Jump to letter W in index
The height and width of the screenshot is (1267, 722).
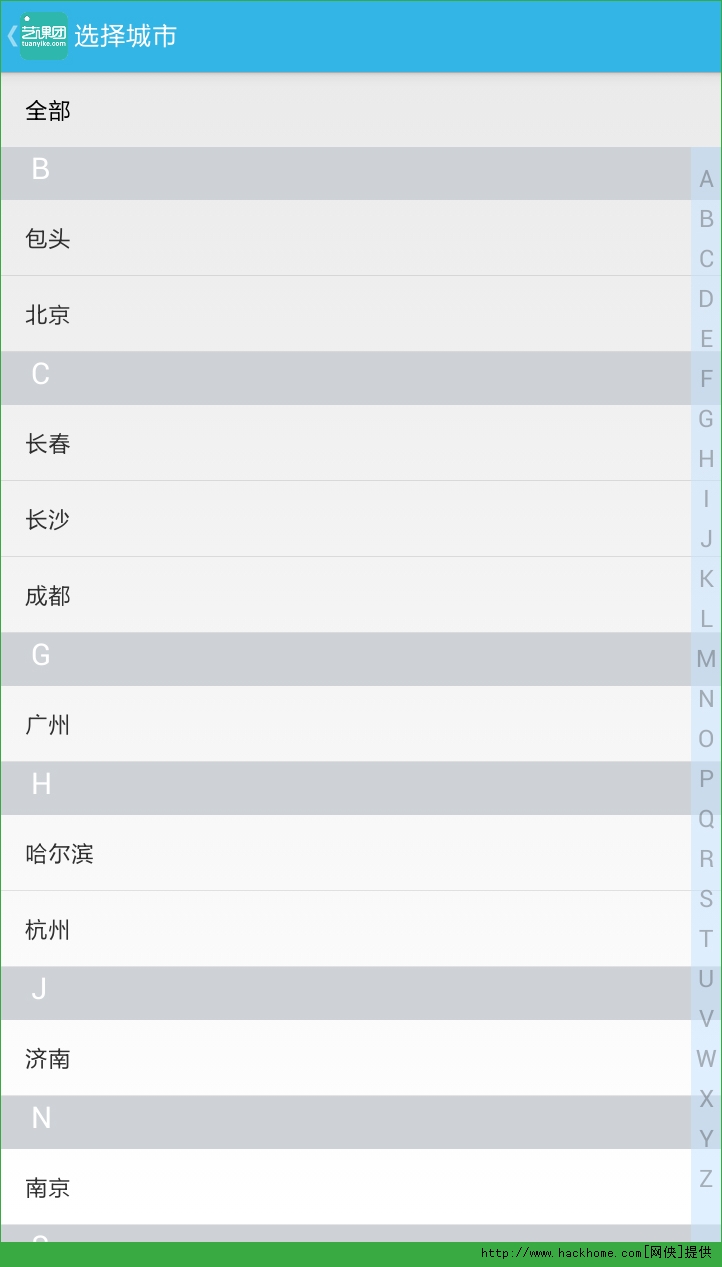pos(706,1059)
